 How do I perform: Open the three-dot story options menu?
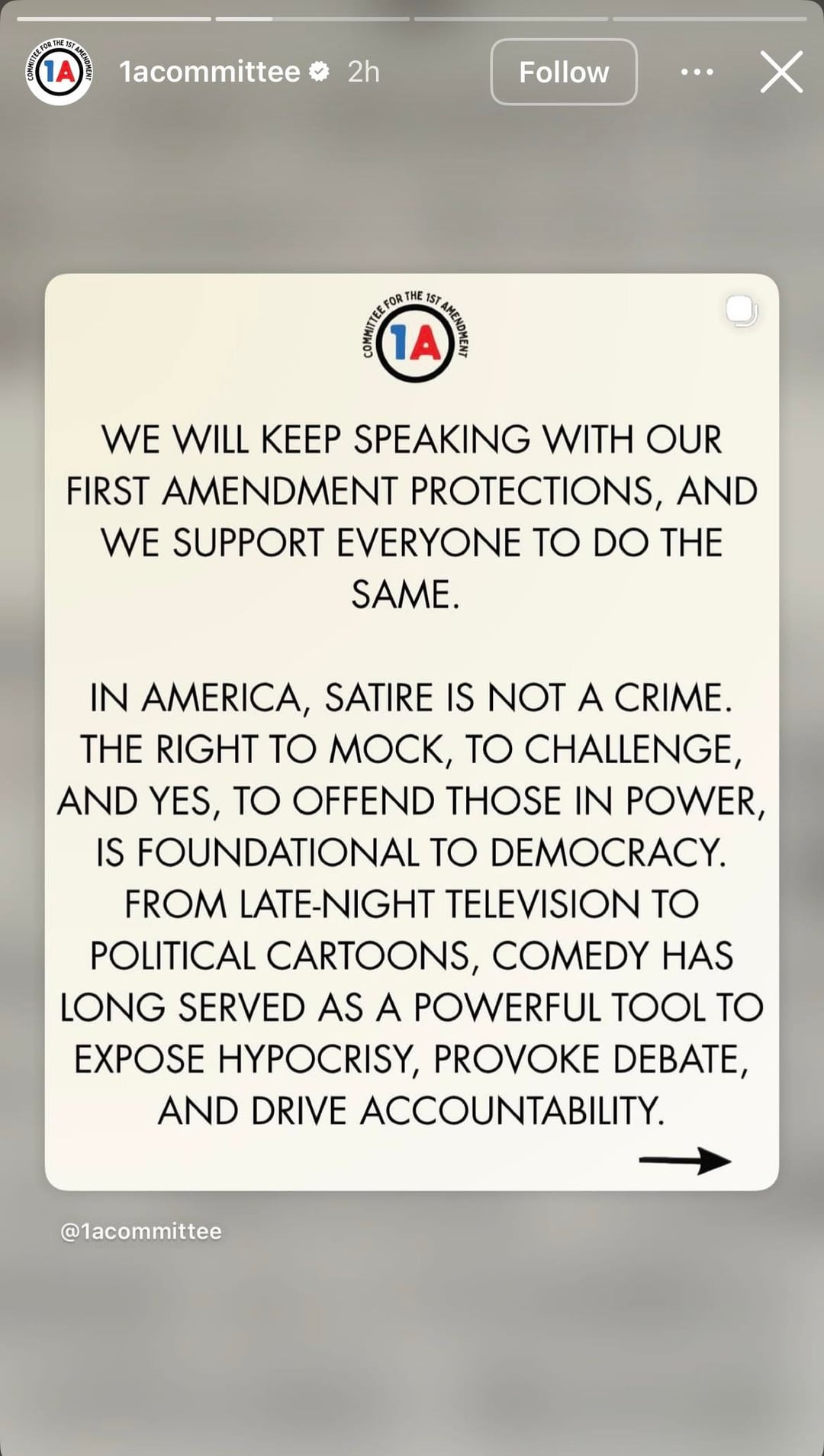coord(697,72)
